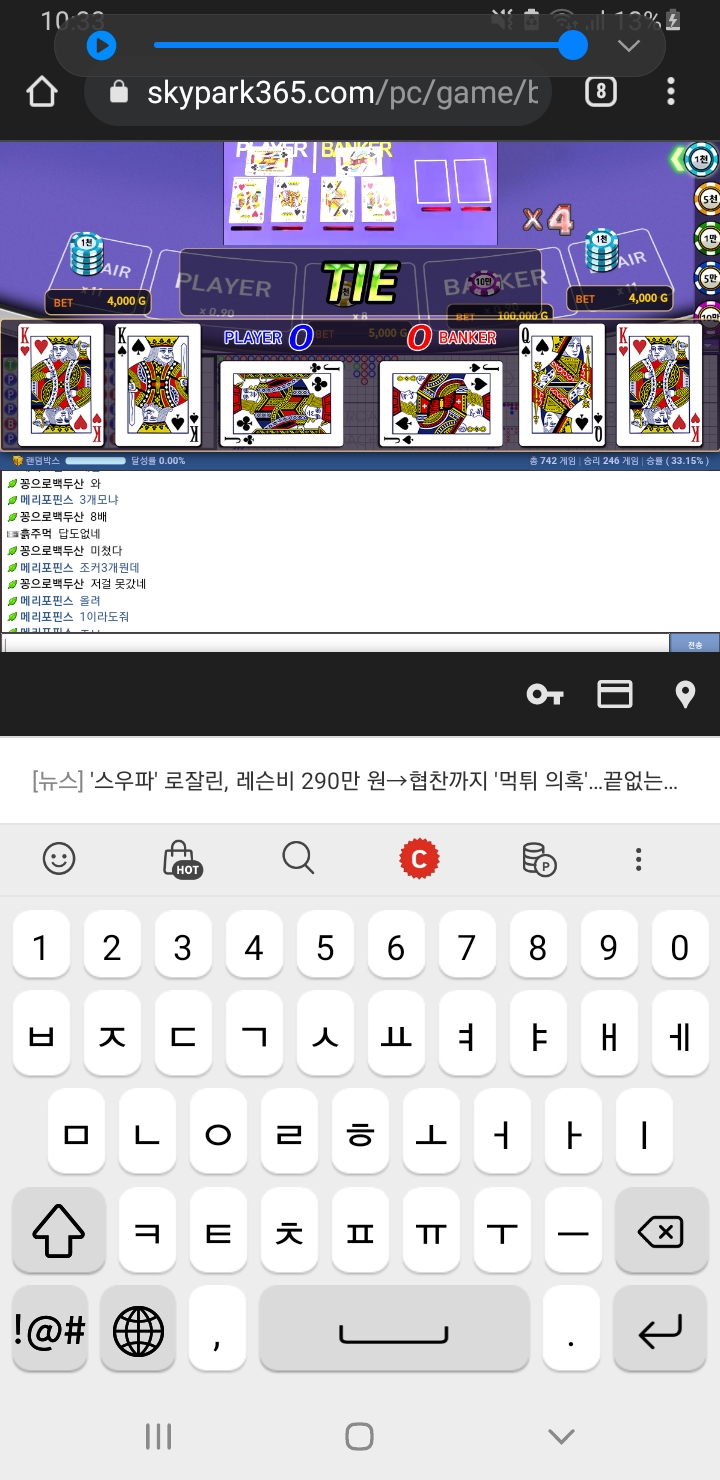The image size is (720, 1480).
Task: Switch keyboard language with globe key
Action: [x=138, y=1330]
